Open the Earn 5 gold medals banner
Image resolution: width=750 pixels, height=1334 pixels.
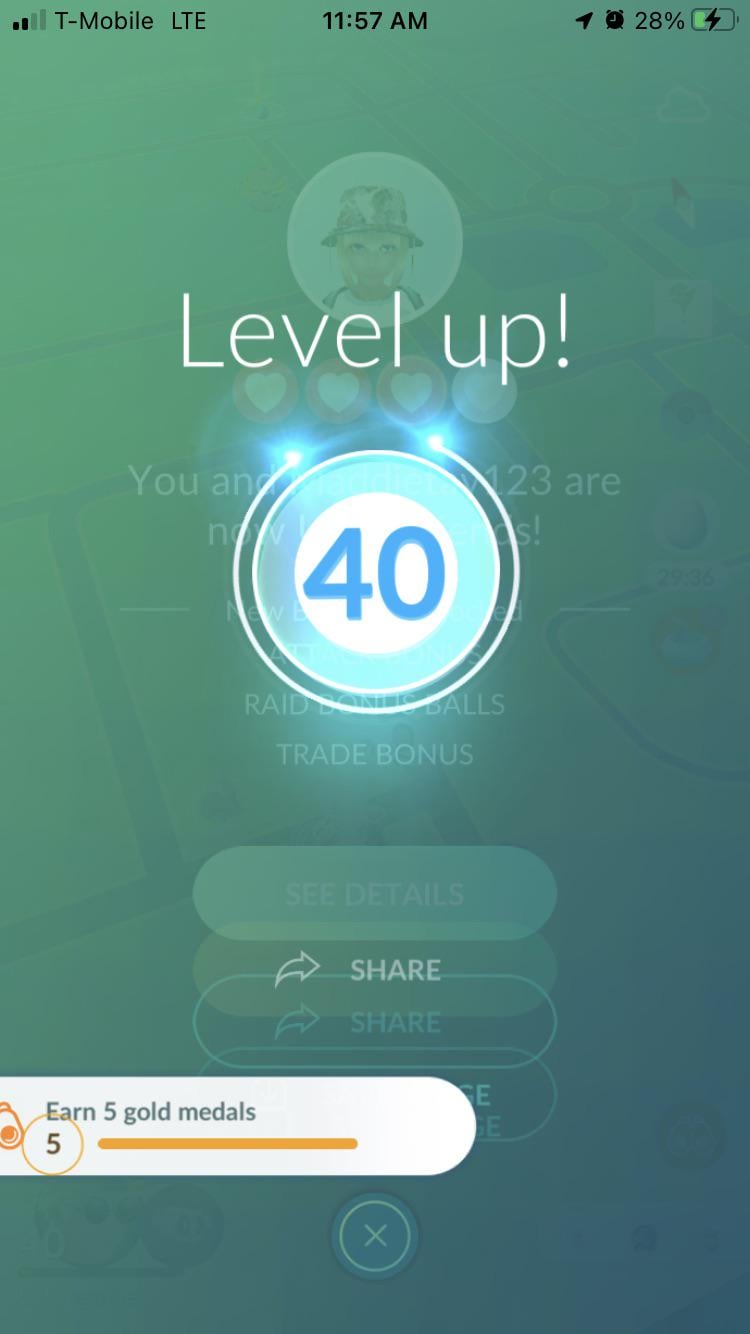point(236,1126)
